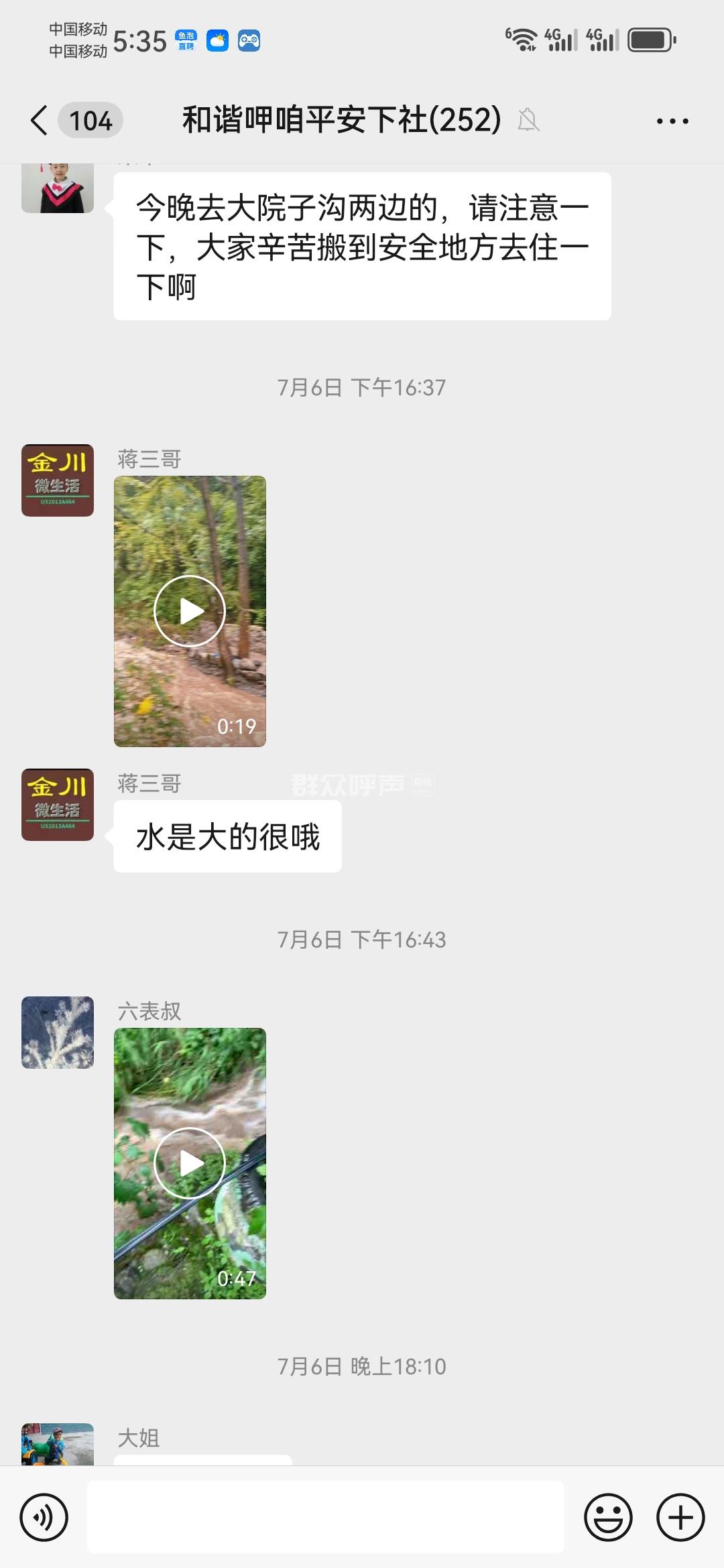The image size is (724, 1568).
Task: Switch to voice message input
Action: point(44,1517)
